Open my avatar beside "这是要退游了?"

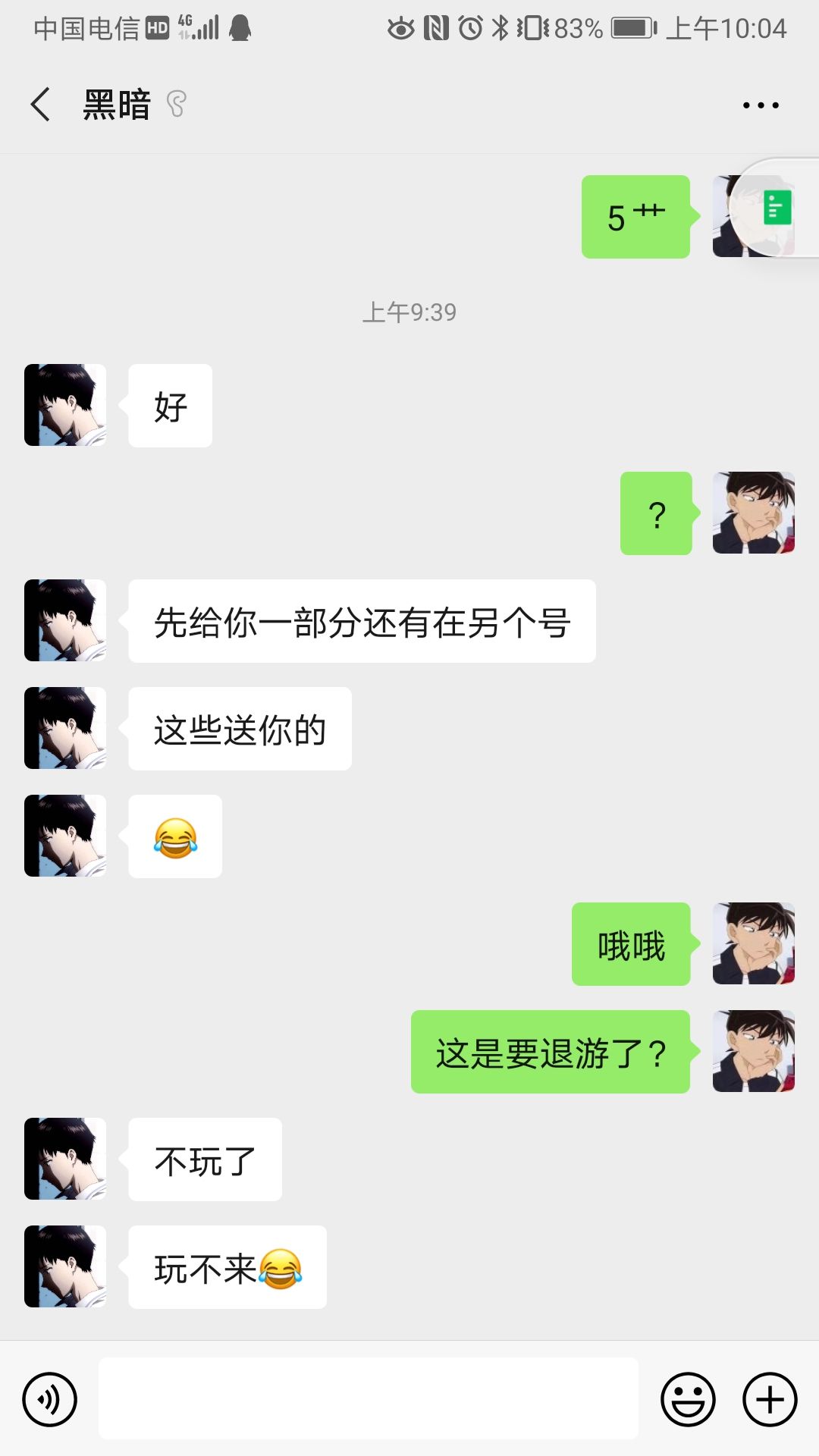754,1051
